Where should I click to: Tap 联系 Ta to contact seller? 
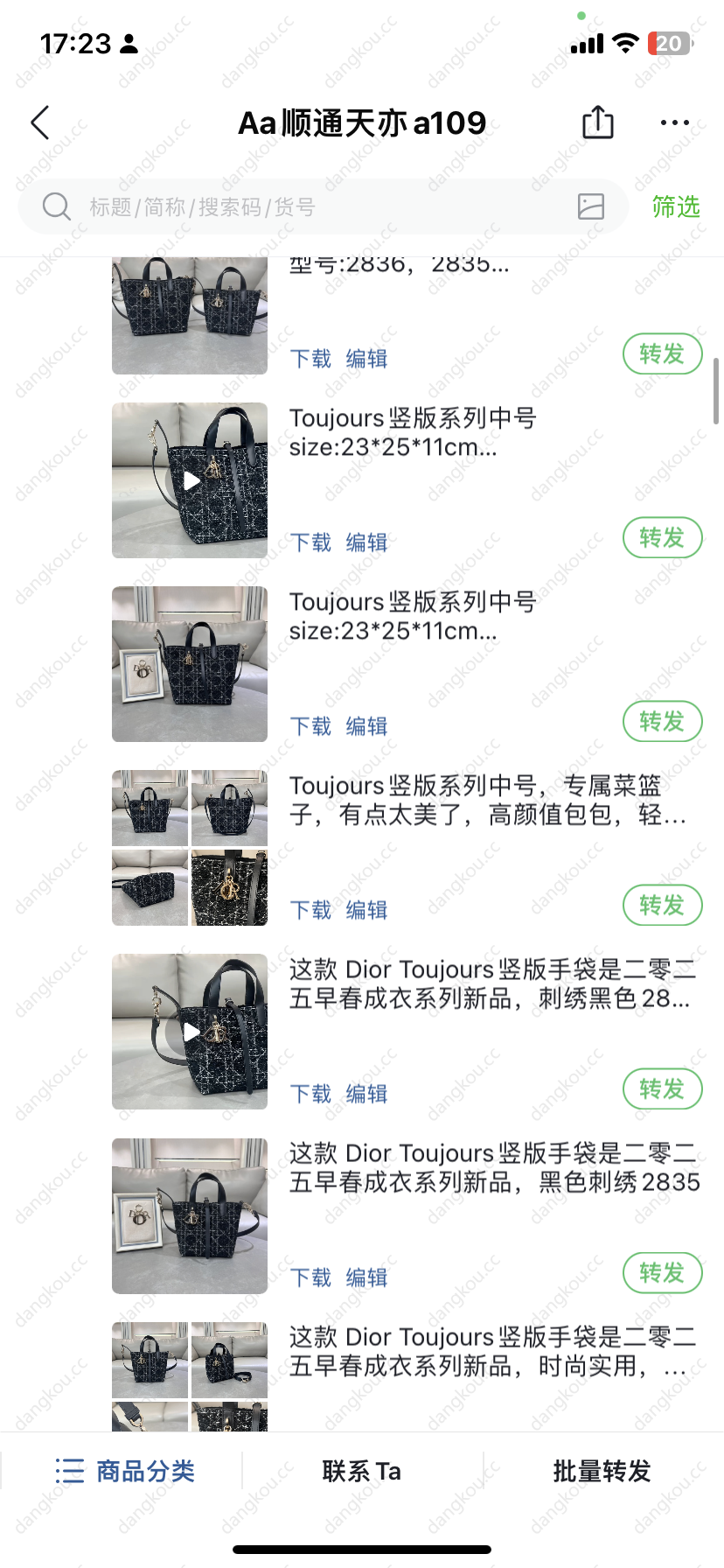point(362,1471)
